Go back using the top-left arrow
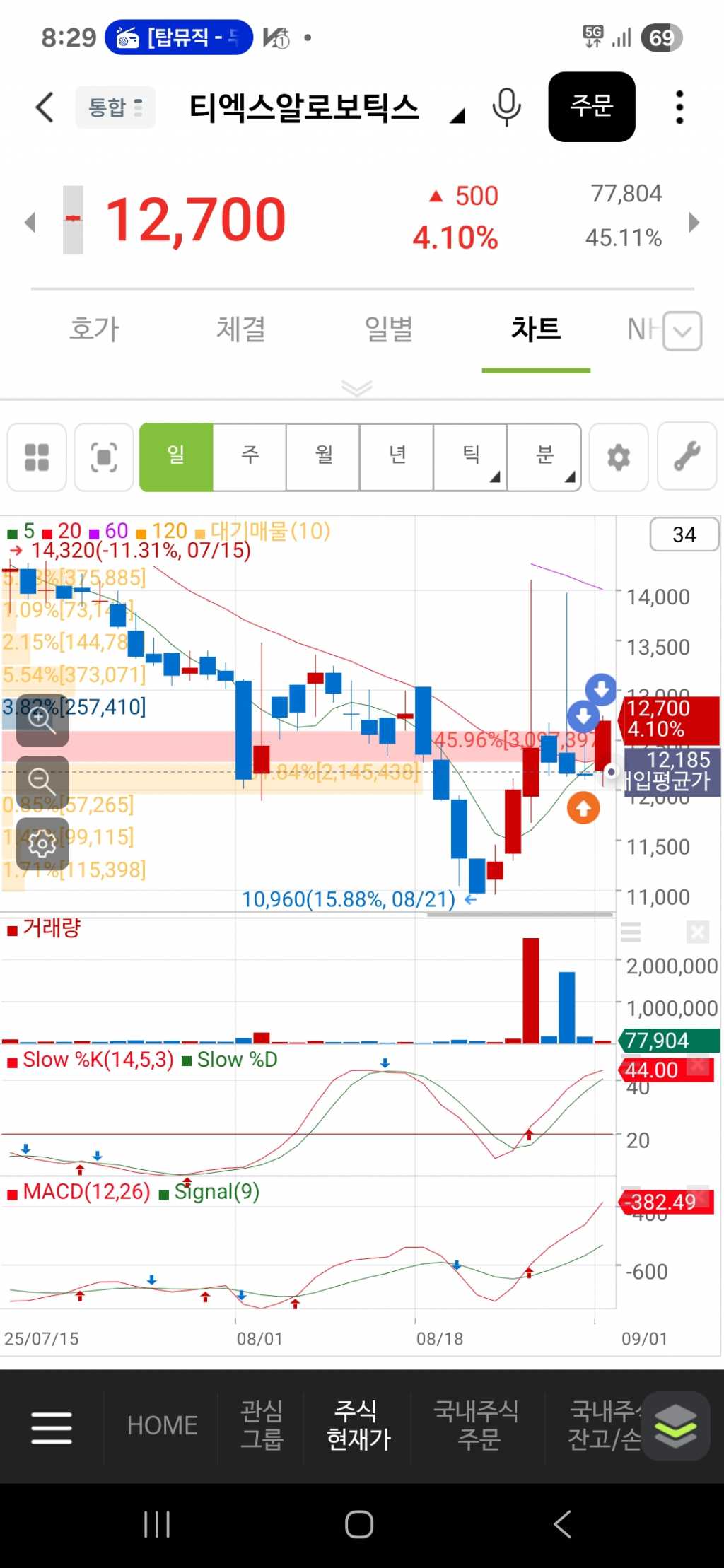The height and width of the screenshot is (1568, 724). click(x=45, y=107)
